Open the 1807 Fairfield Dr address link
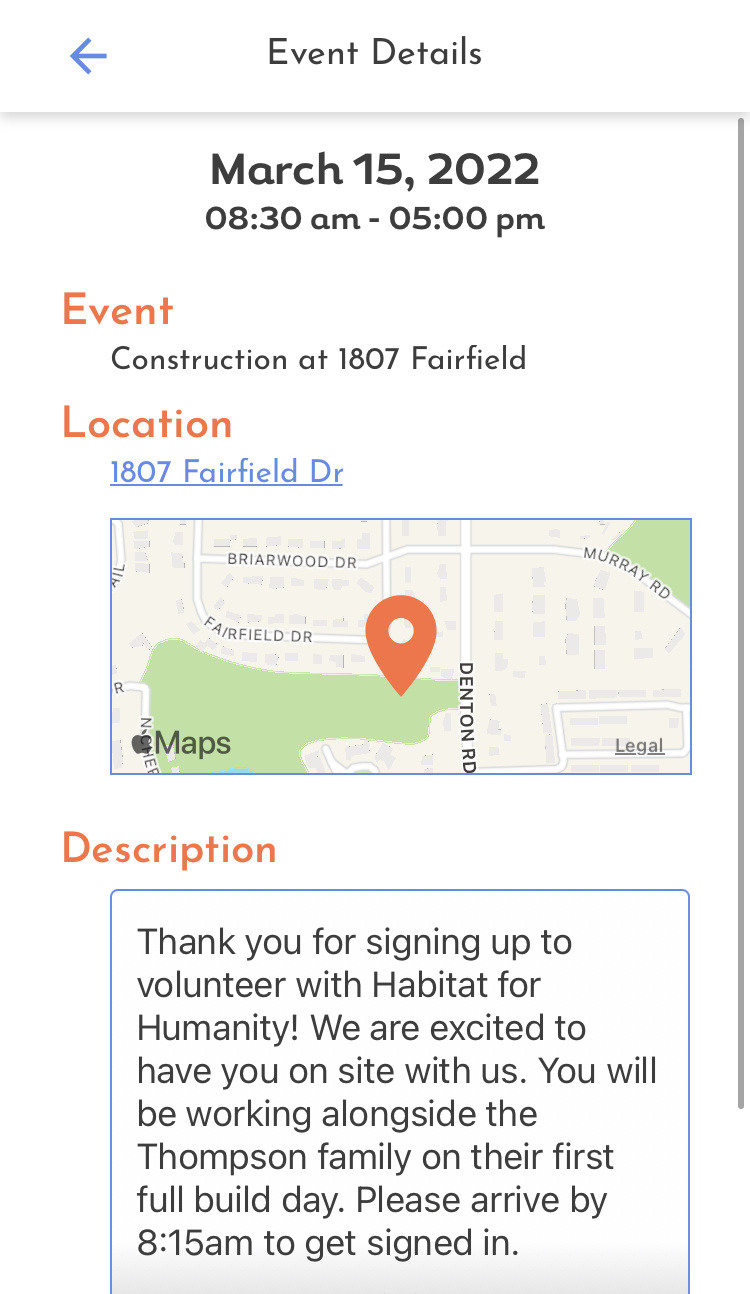The height and width of the screenshot is (1294, 750). pos(226,472)
